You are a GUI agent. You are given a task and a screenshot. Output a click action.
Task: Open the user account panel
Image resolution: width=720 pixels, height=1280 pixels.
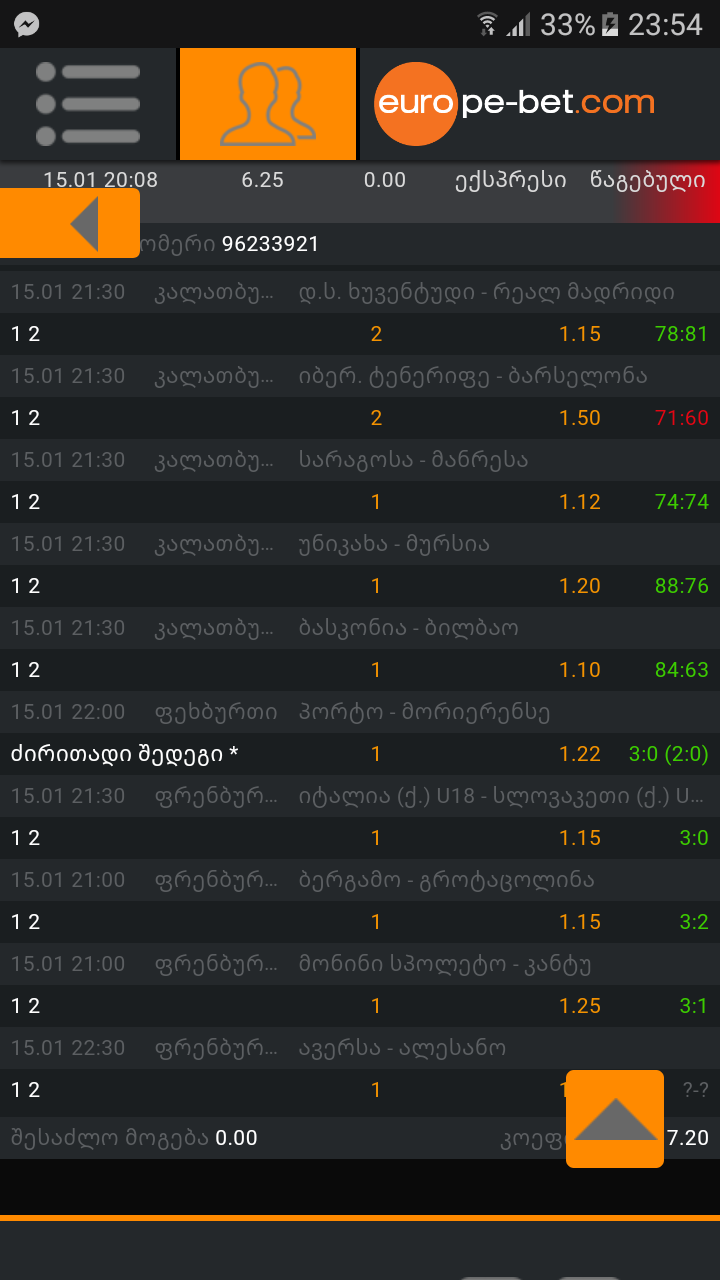(x=268, y=104)
